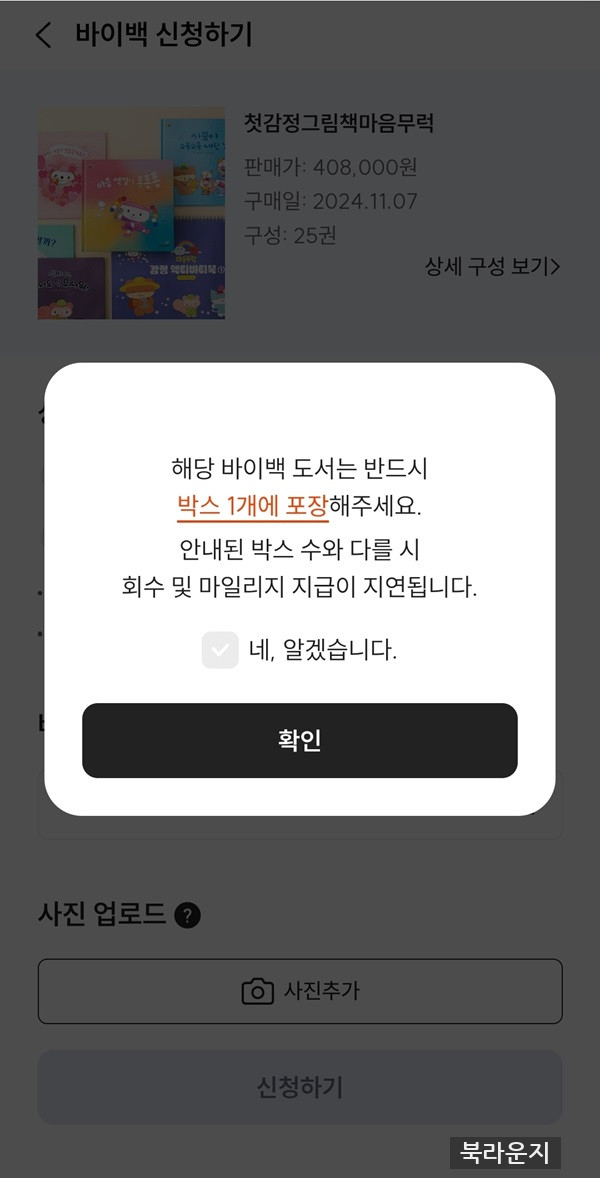The height and width of the screenshot is (1178, 600).
Task: Submit with the 신청하기 button
Action: [x=299, y=1087]
